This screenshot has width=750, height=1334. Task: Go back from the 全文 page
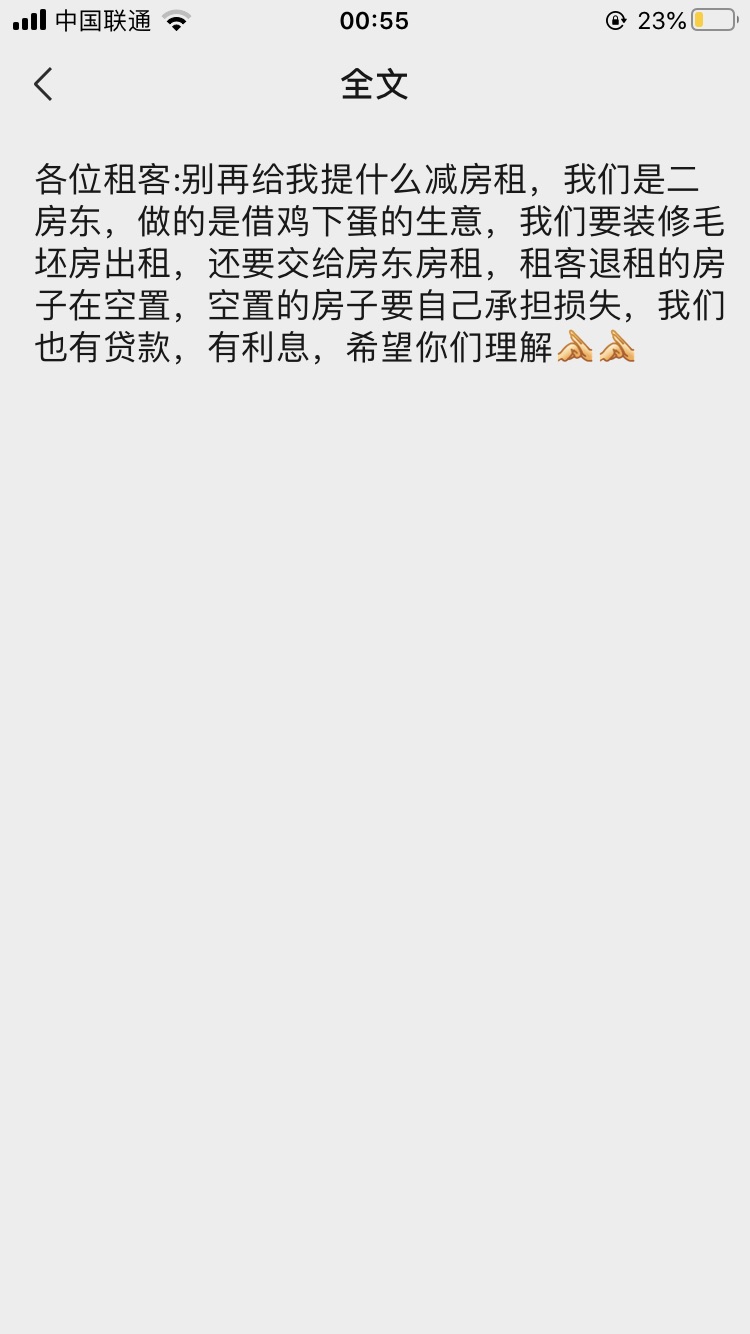[x=43, y=85]
